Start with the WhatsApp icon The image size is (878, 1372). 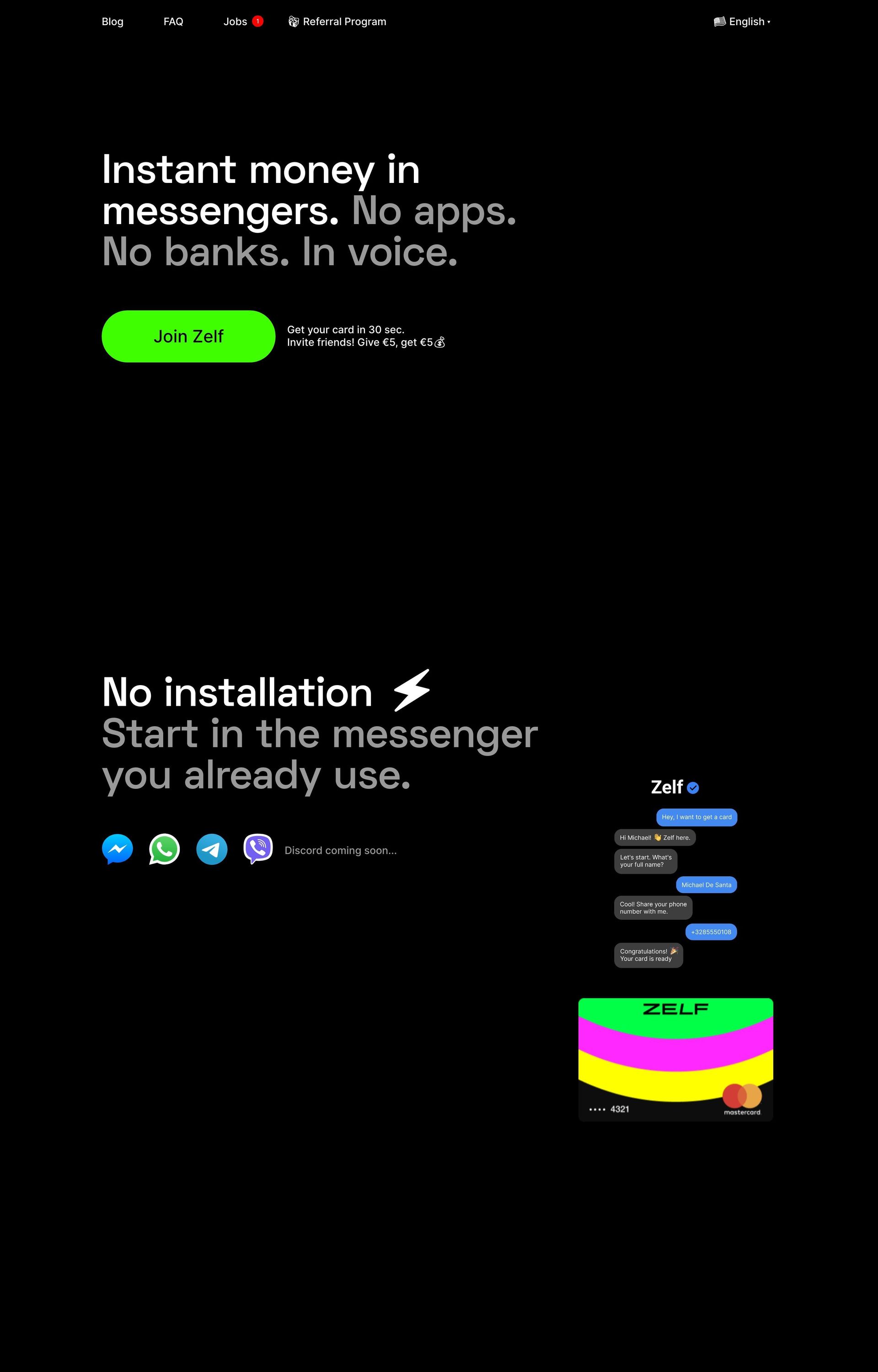(164, 849)
